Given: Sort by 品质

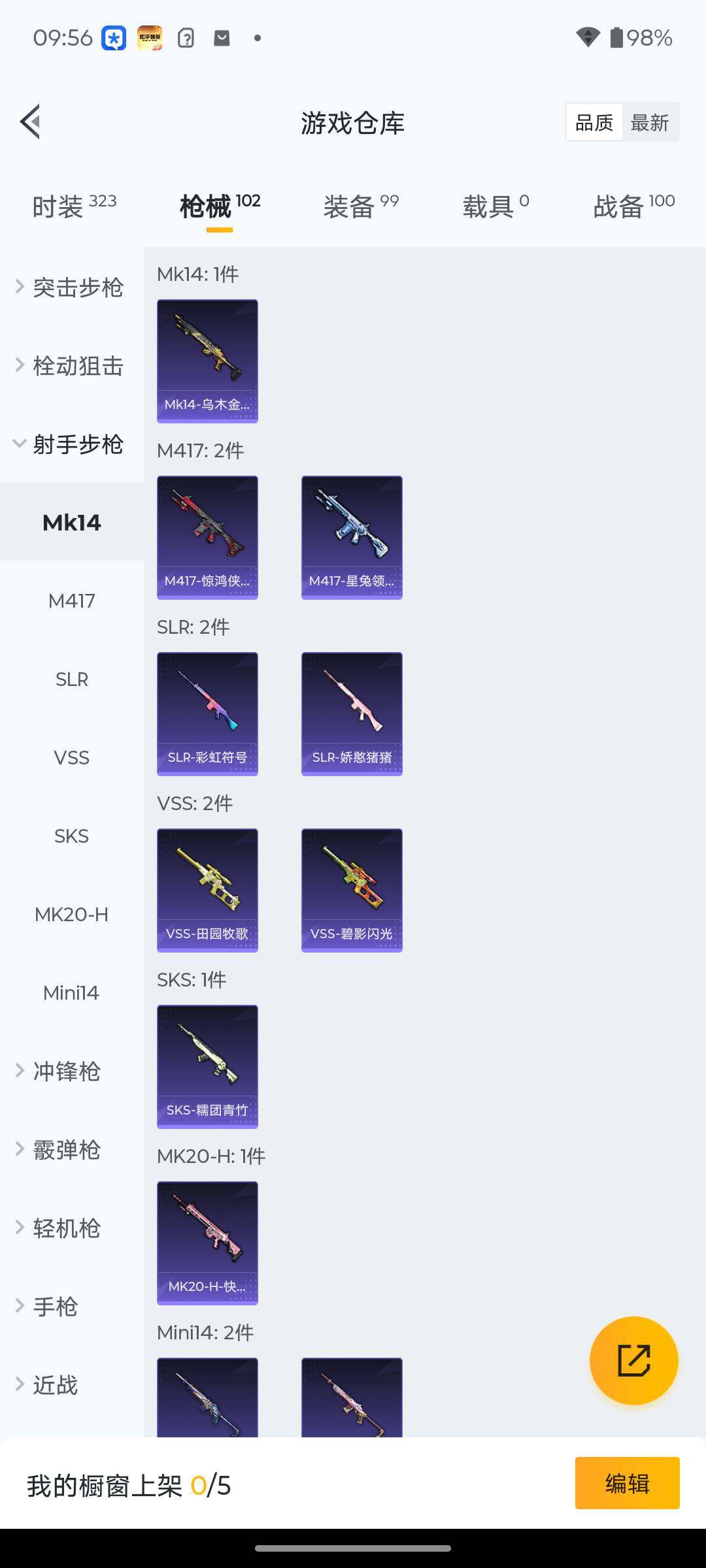Looking at the screenshot, I should [594, 122].
